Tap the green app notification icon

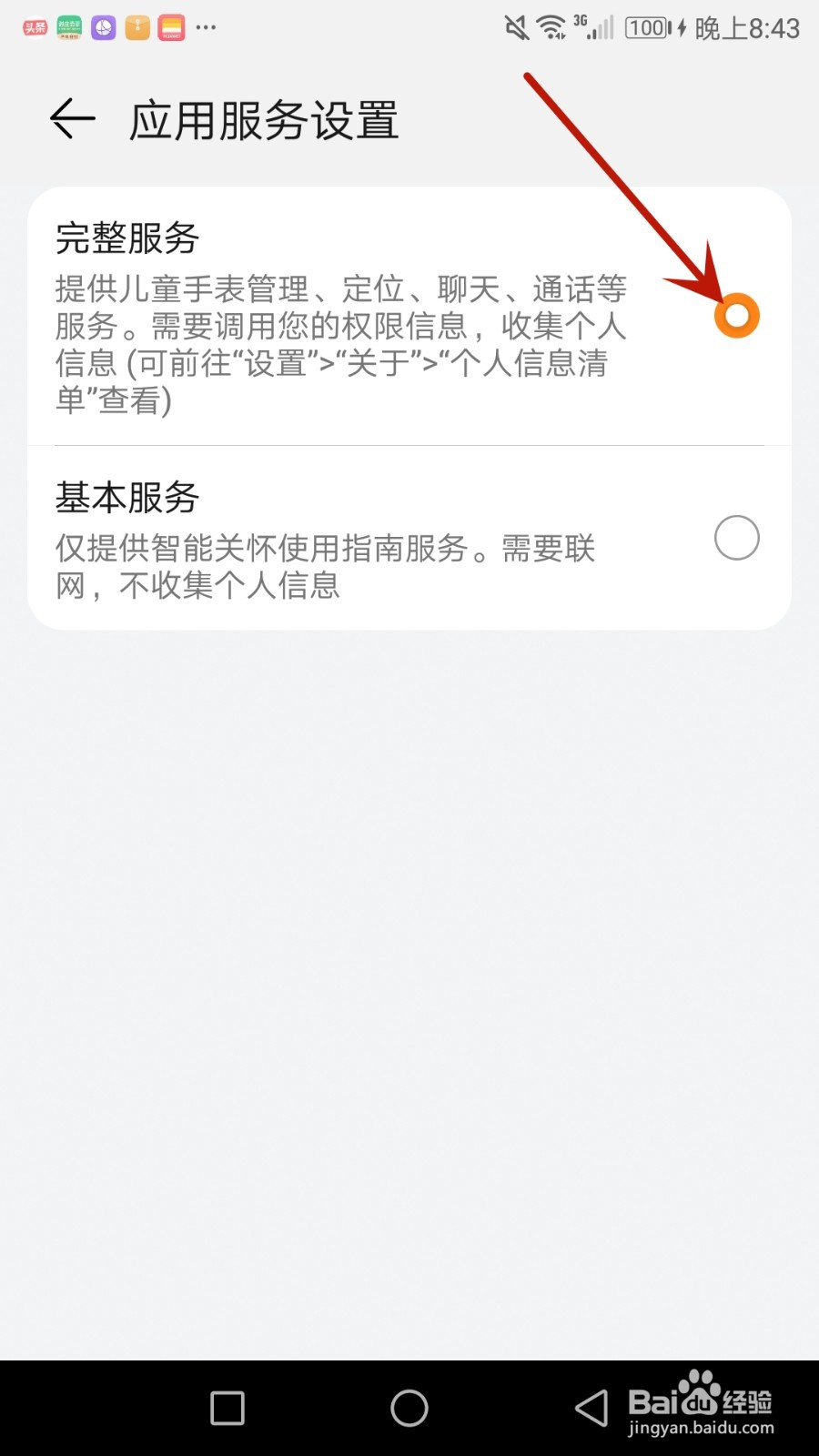click(x=68, y=27)
